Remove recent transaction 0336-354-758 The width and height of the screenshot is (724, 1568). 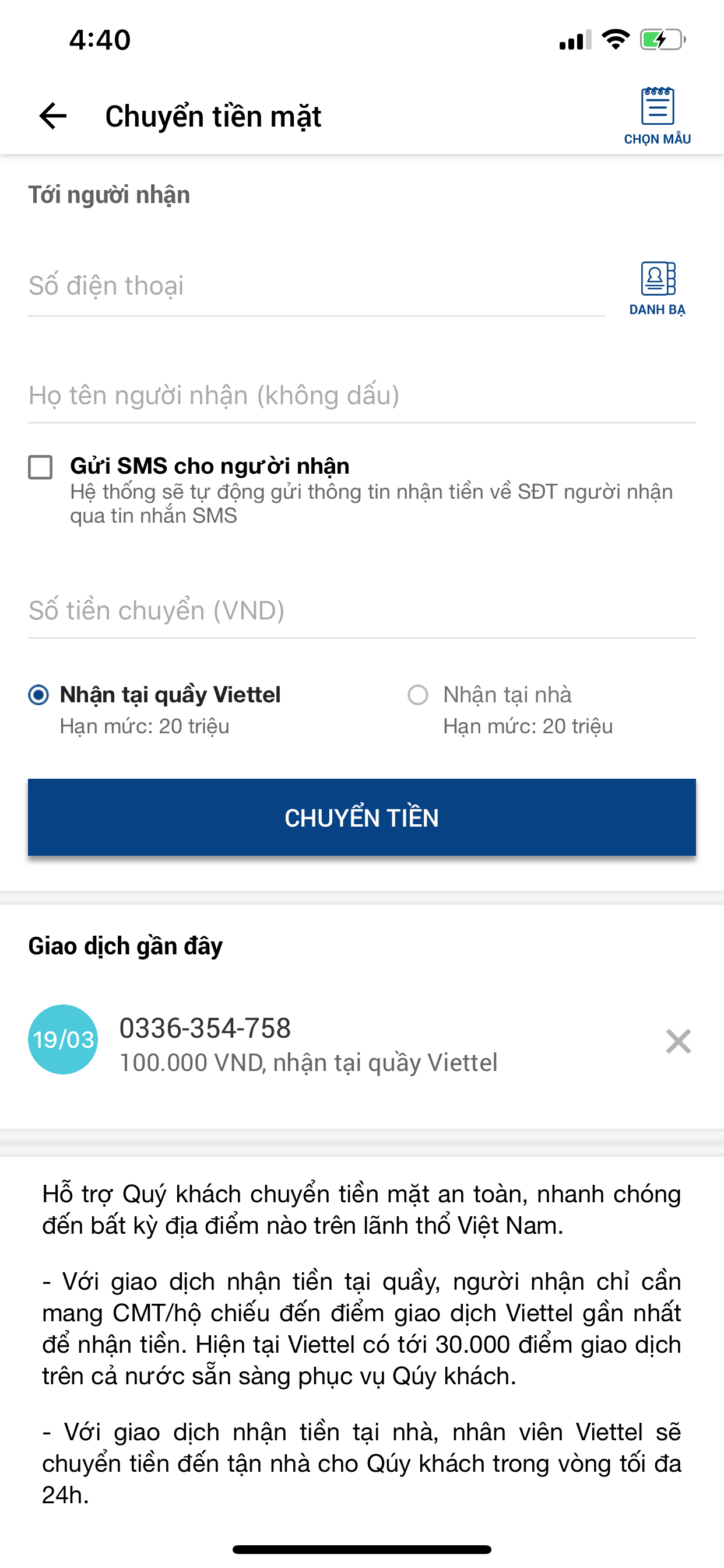pos(679,1041)
